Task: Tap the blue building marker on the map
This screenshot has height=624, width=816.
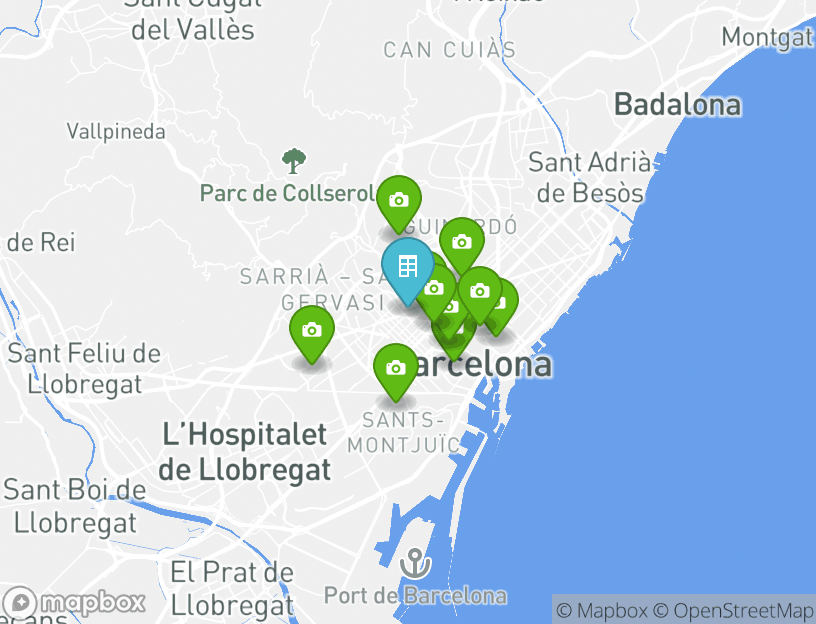Action: pos(407,267)
